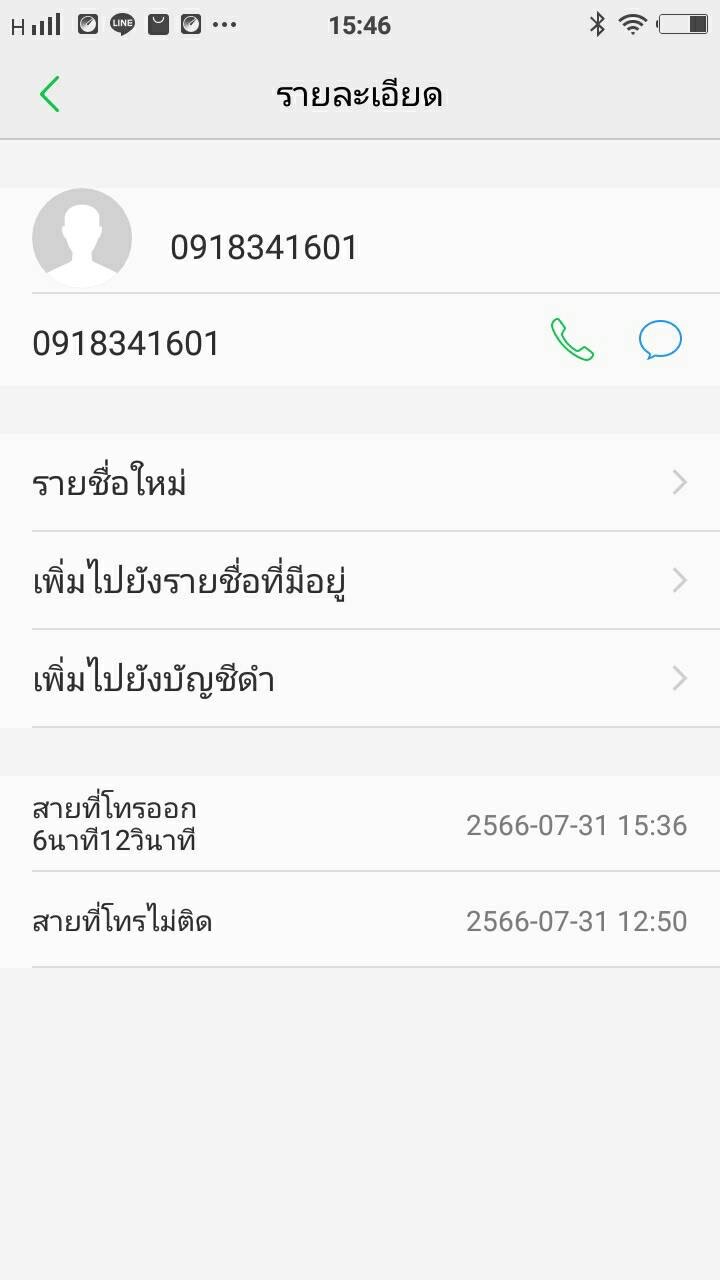Open รายชื่อใหม่ to create a new contact

(x=360, y=483)
